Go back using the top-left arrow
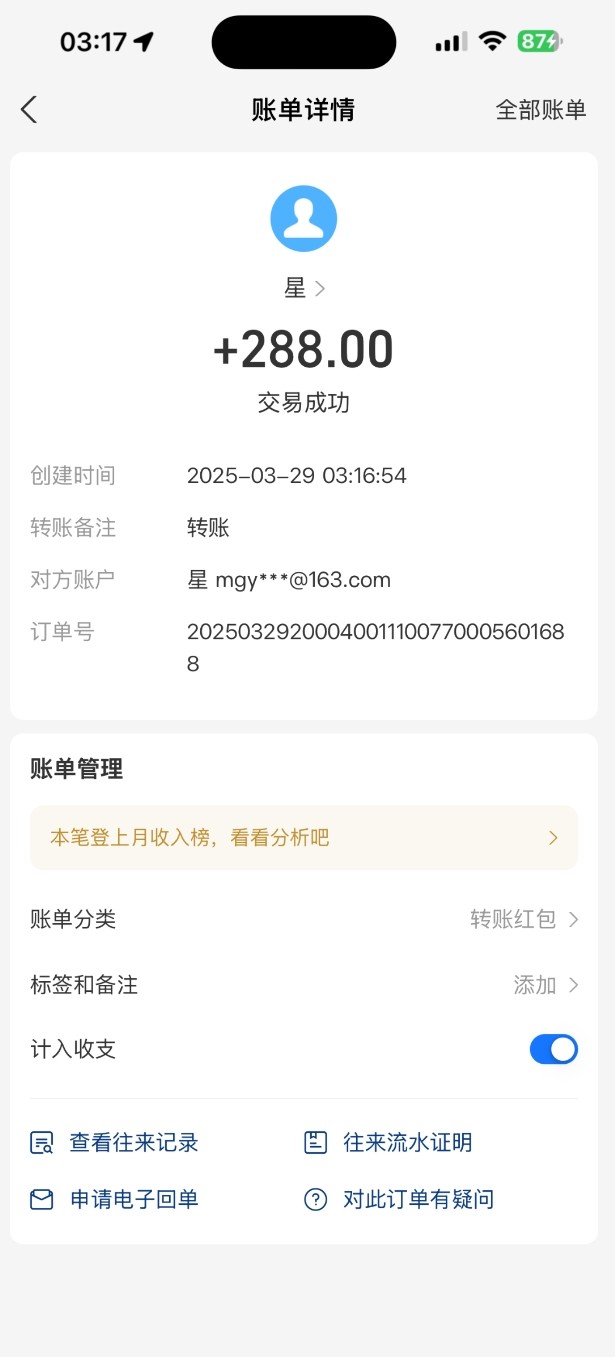Screen dimensions: 615x1357 [29, 110]
